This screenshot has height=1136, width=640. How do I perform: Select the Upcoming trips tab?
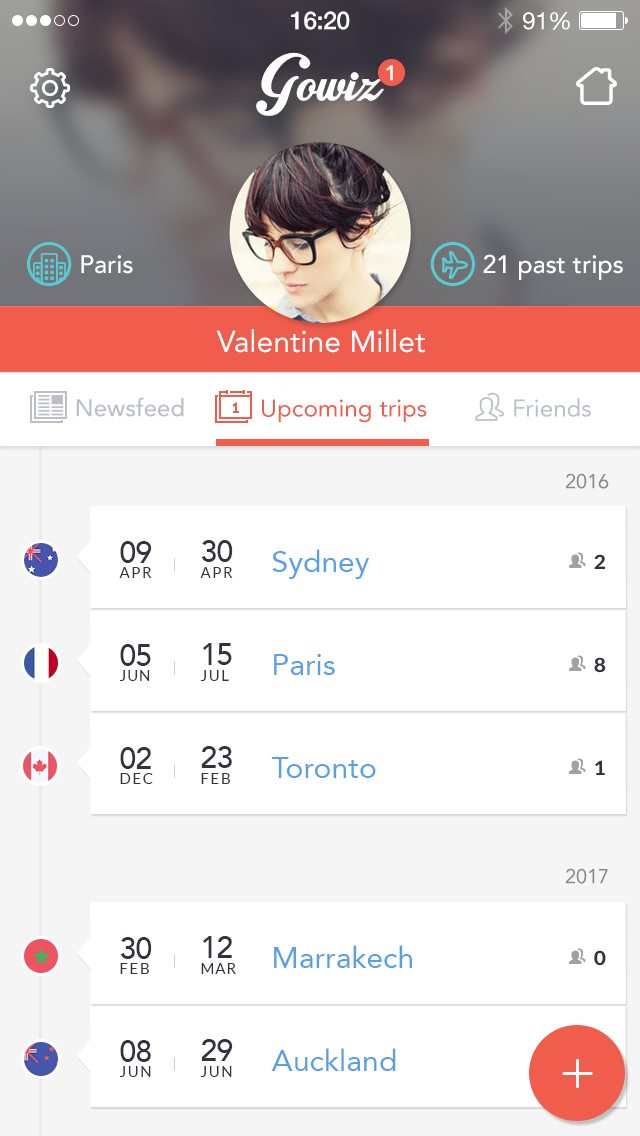[x=322, y=408]
